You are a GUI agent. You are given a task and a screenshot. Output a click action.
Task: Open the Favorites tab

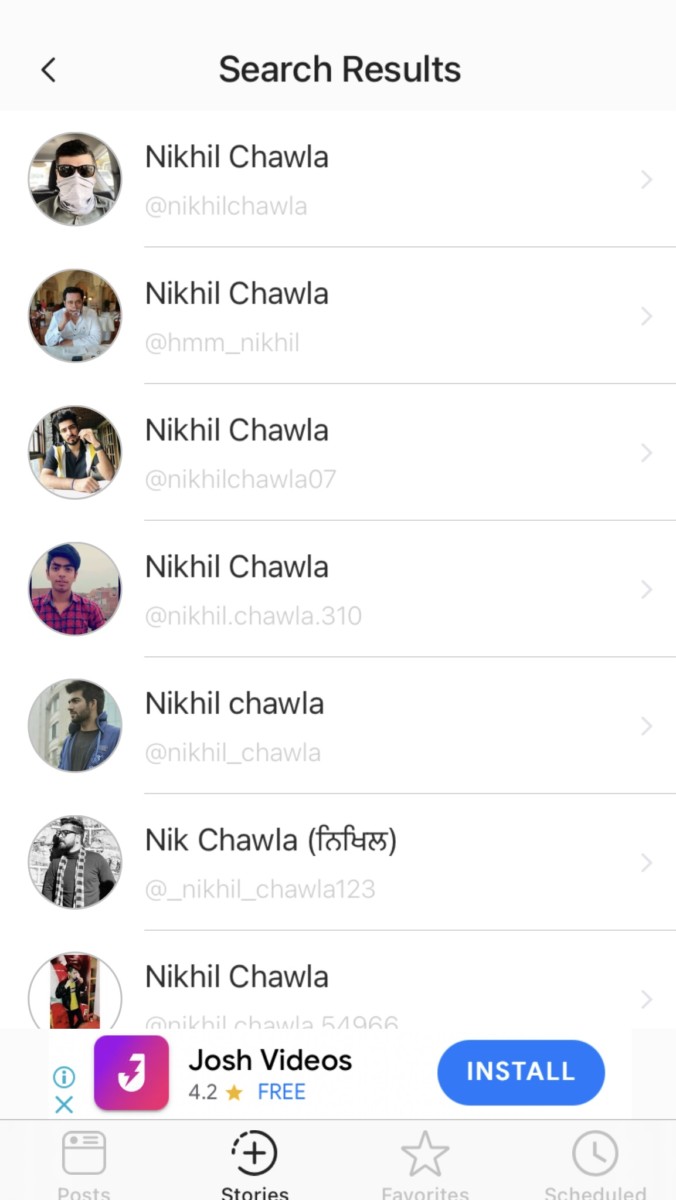click(x=425, y=1165)
